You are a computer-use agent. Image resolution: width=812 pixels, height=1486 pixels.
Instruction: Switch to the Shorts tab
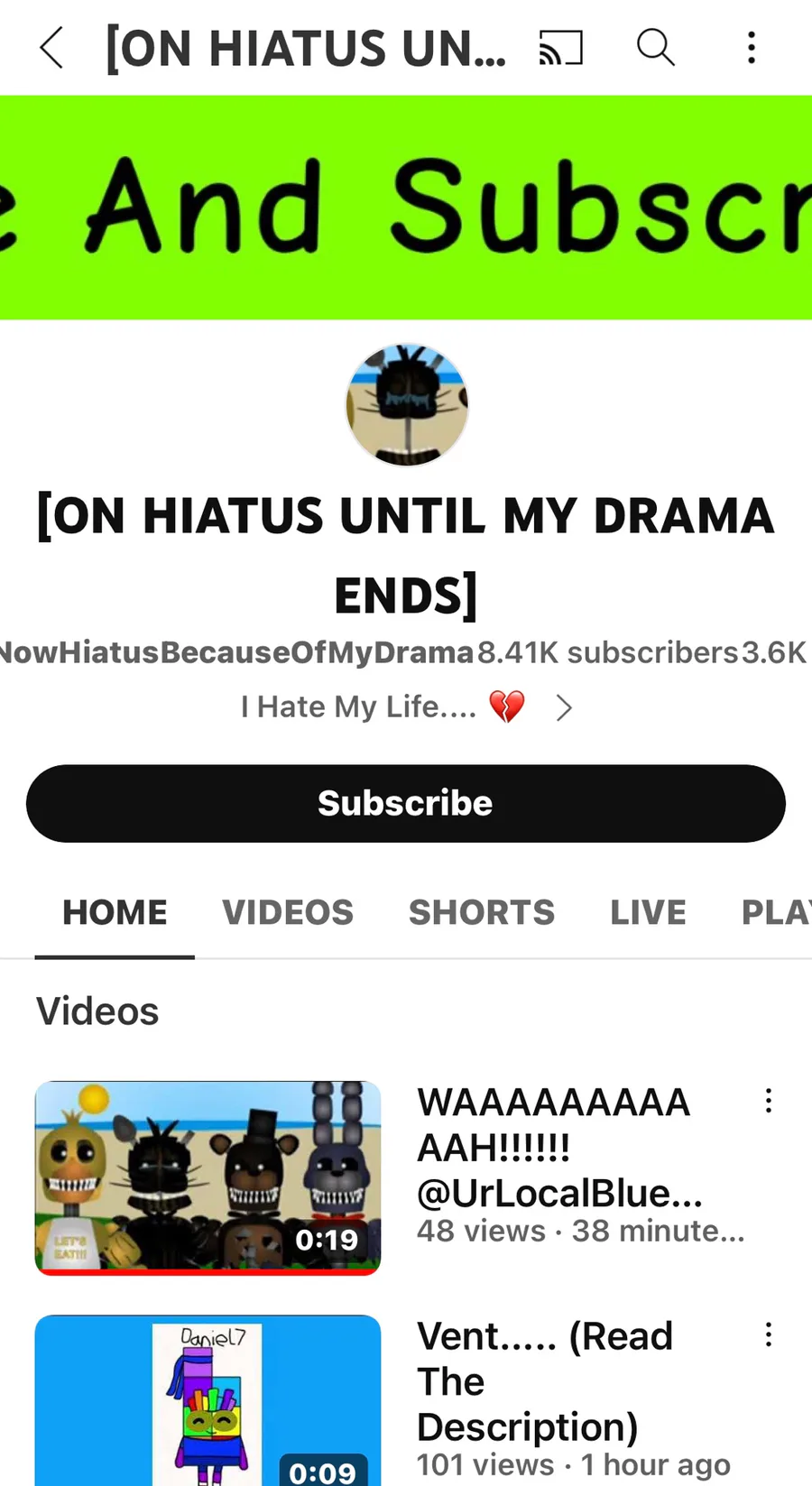click(481, 912)
